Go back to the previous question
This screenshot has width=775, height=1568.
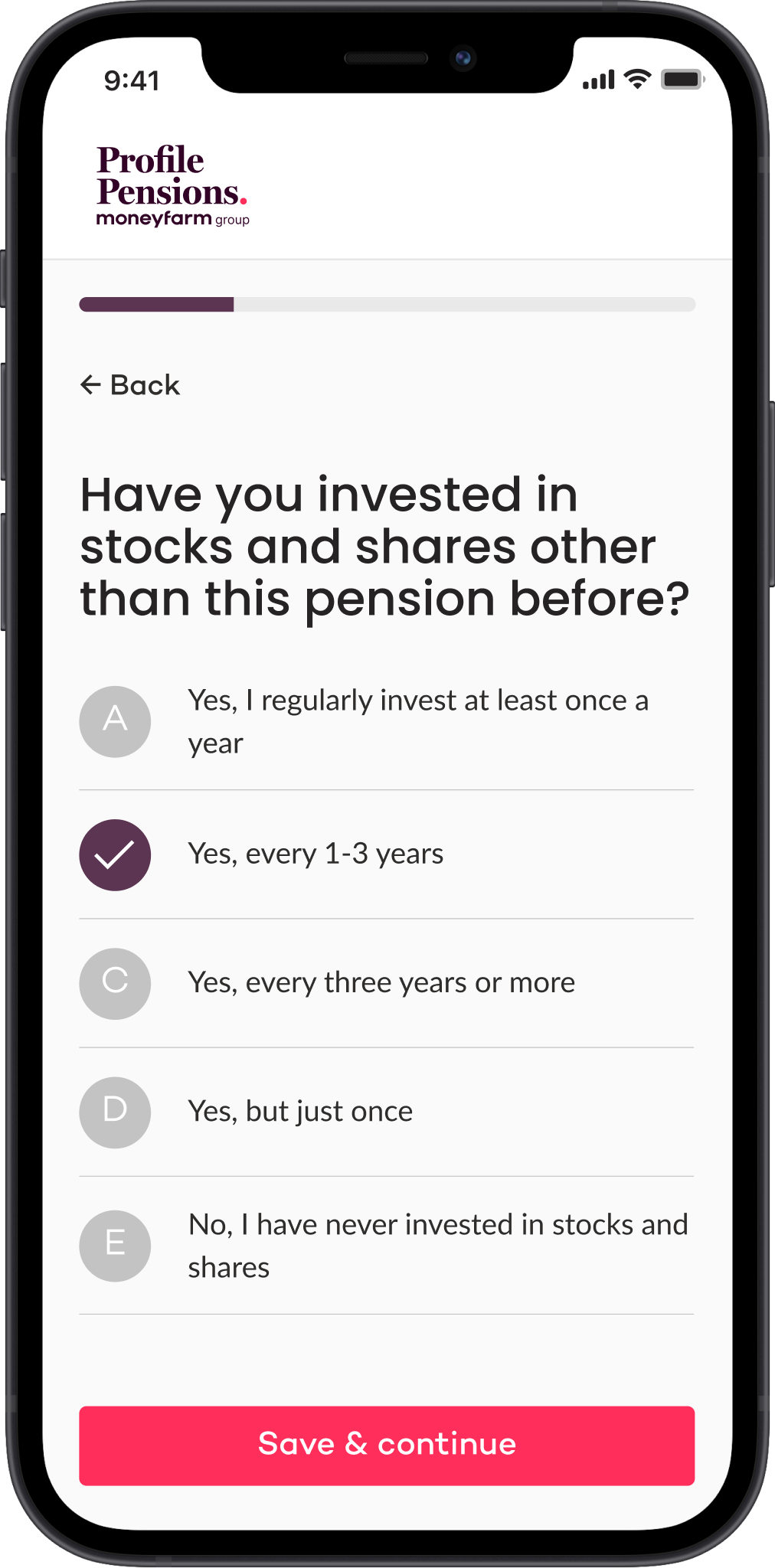pos(130,385)
